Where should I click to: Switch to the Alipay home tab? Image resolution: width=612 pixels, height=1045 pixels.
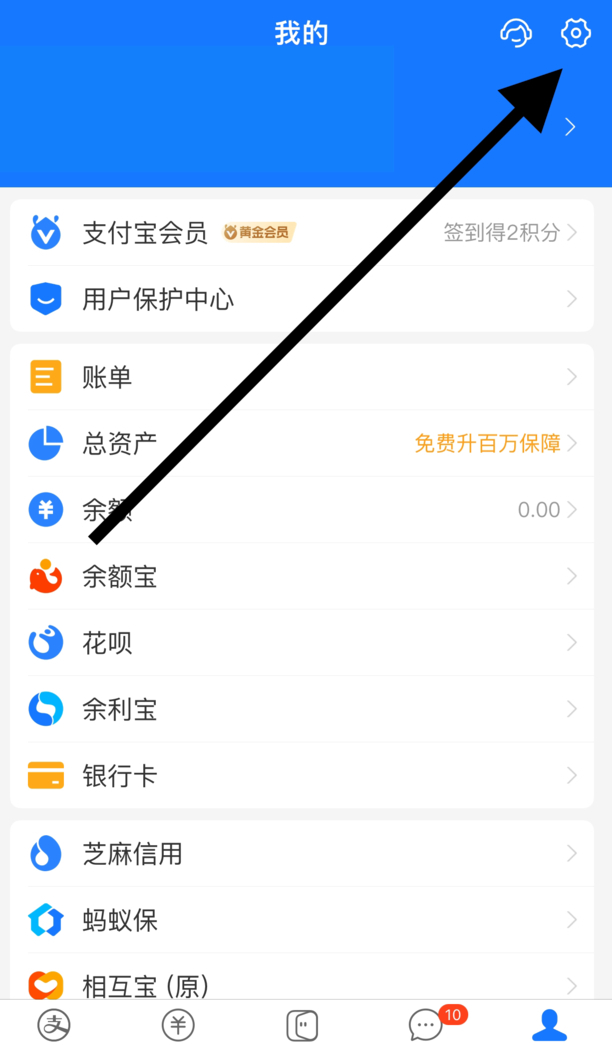point(54,1024)
